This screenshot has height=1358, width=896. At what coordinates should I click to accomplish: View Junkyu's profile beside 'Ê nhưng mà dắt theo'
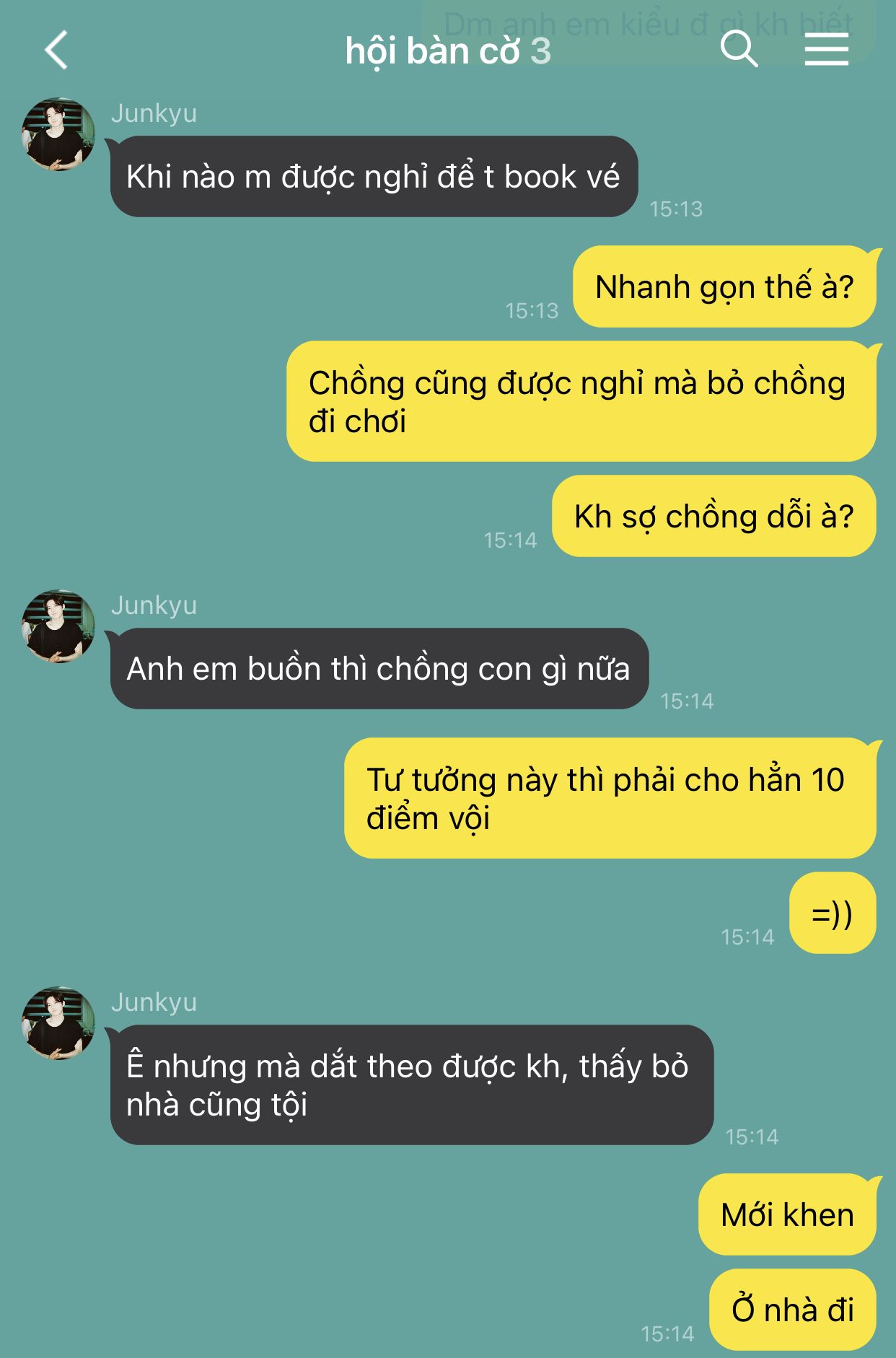coord(58,1024)
